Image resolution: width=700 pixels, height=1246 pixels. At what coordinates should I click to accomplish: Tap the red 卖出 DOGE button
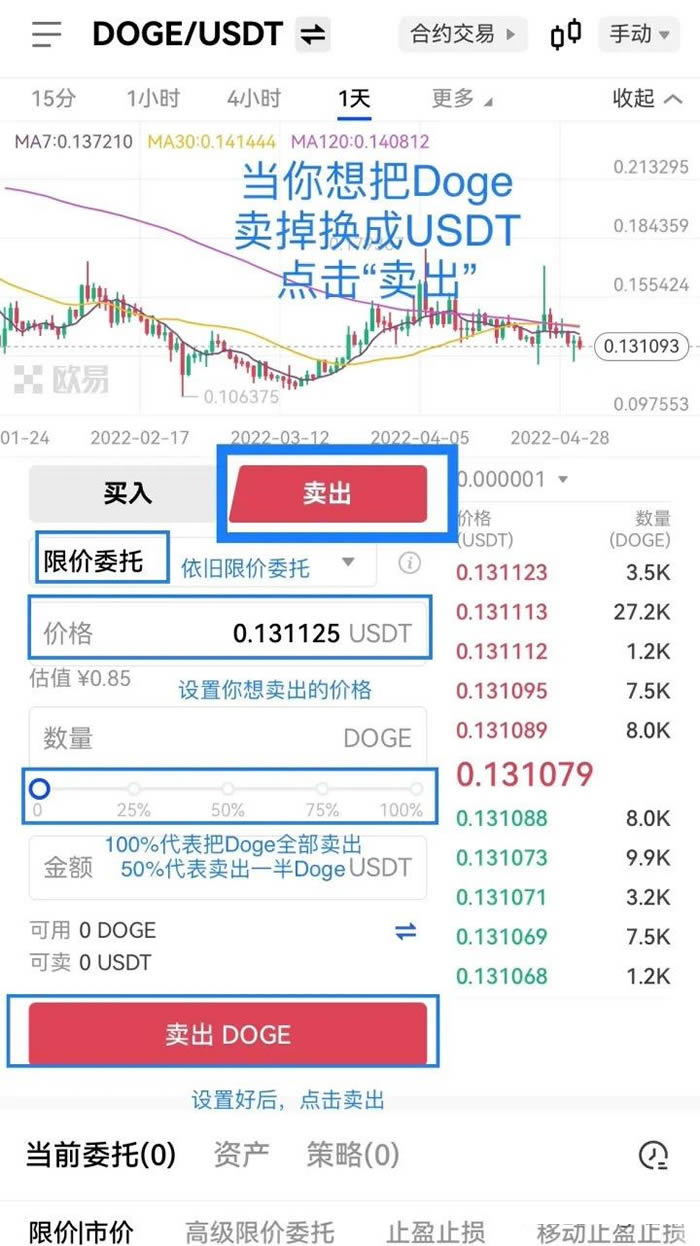coord(228,1034)
